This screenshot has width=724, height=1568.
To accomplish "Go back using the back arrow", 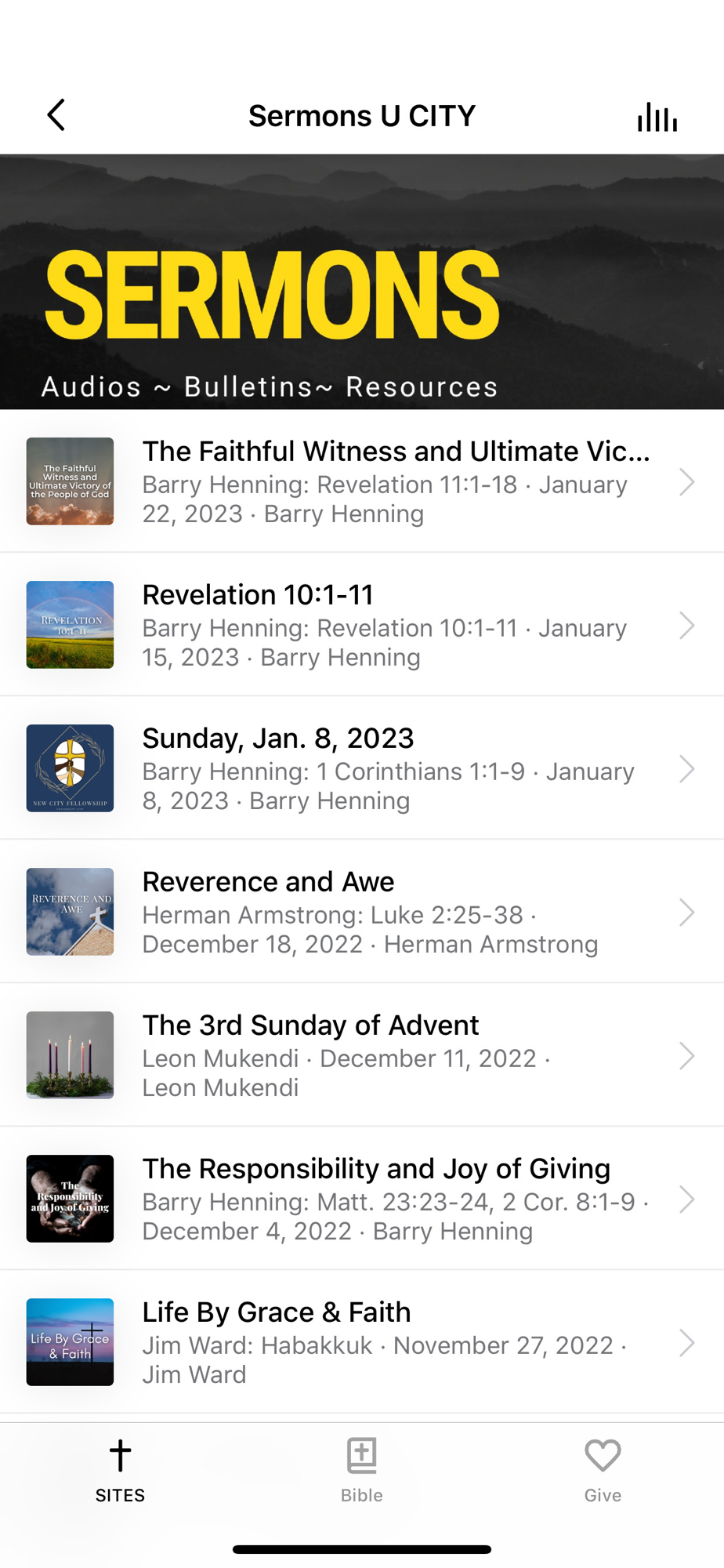I will (56, 115).
